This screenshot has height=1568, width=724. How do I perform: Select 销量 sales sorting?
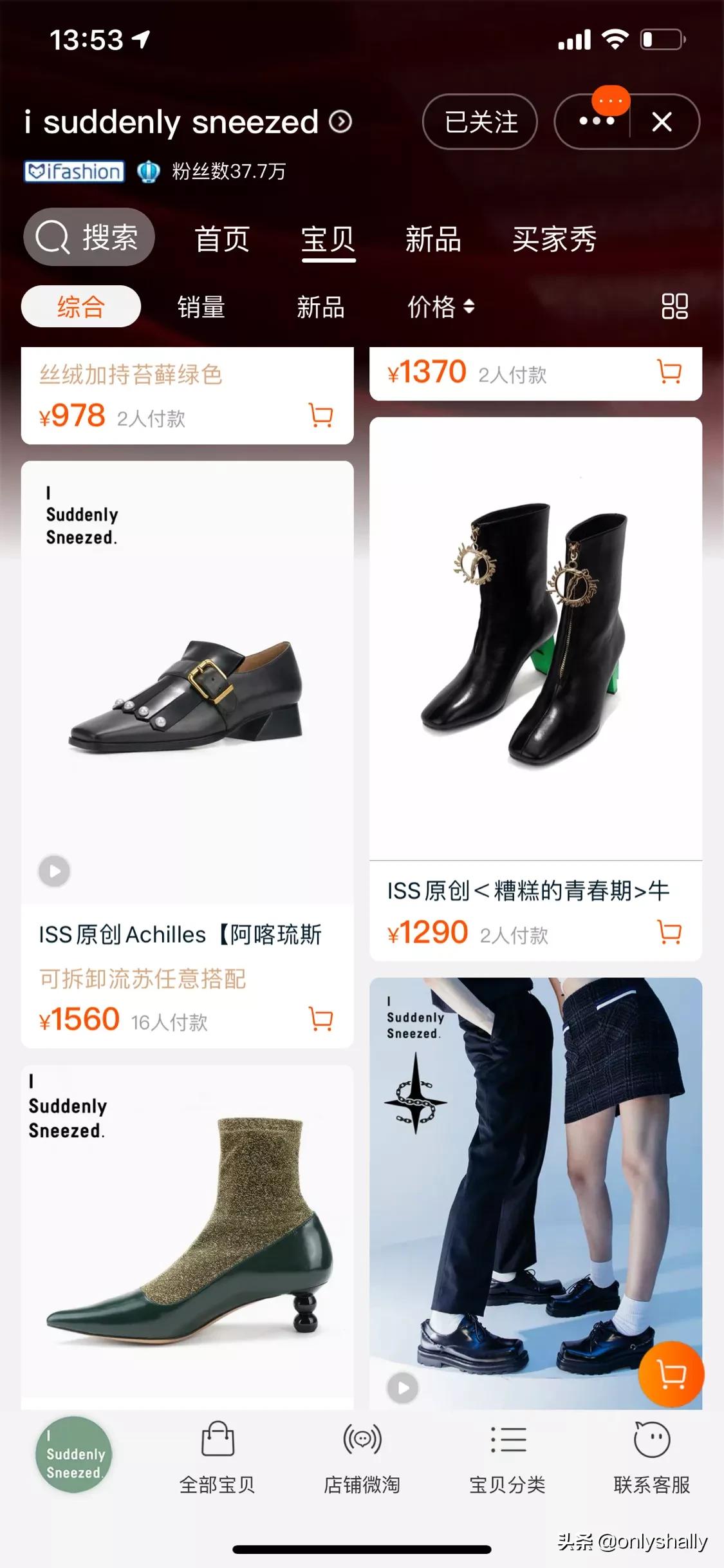pos(201,307)
